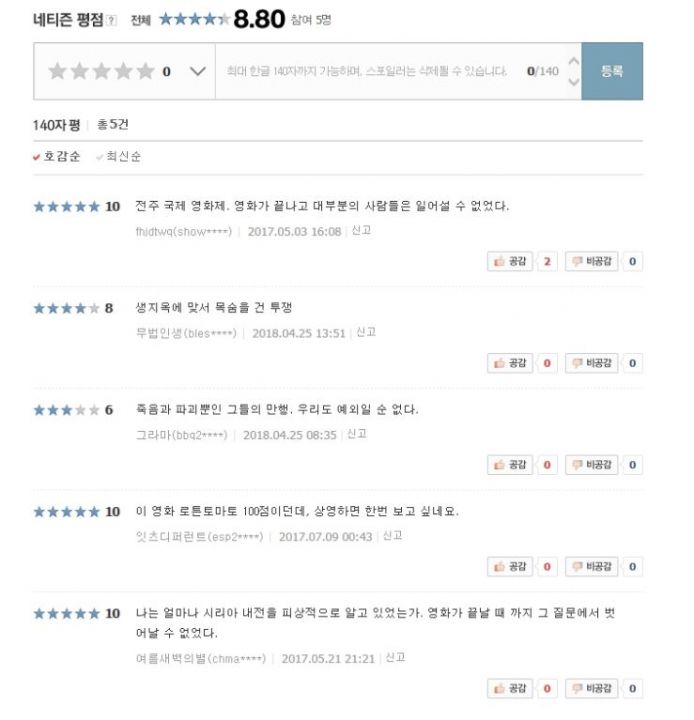Image resolution: width=694 pixels, height=720 pixels.
Task: Tap 공감 on 그라마's review
Action: pos(510,465)
